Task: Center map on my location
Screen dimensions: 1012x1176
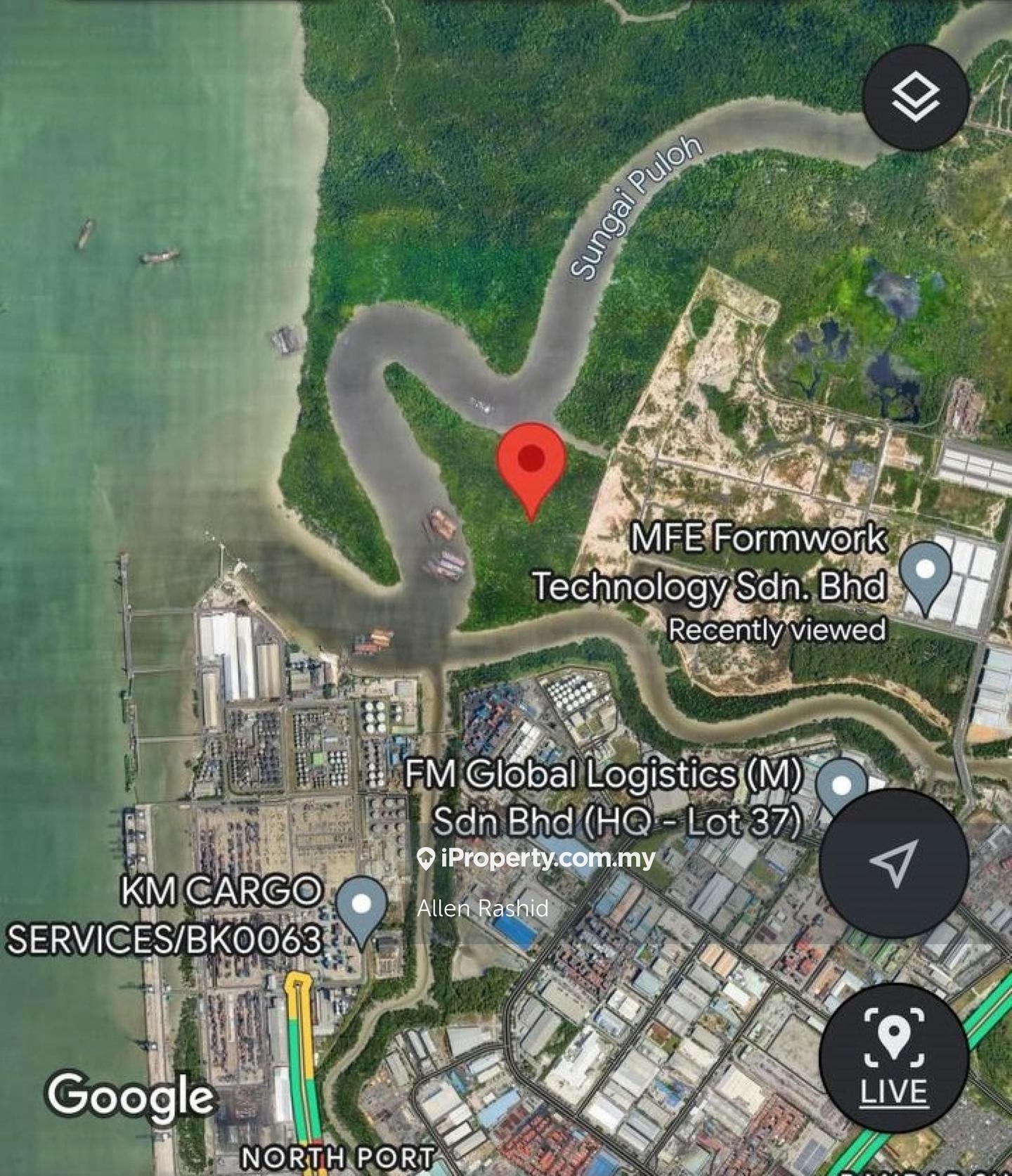Action: tap(894, 863)
